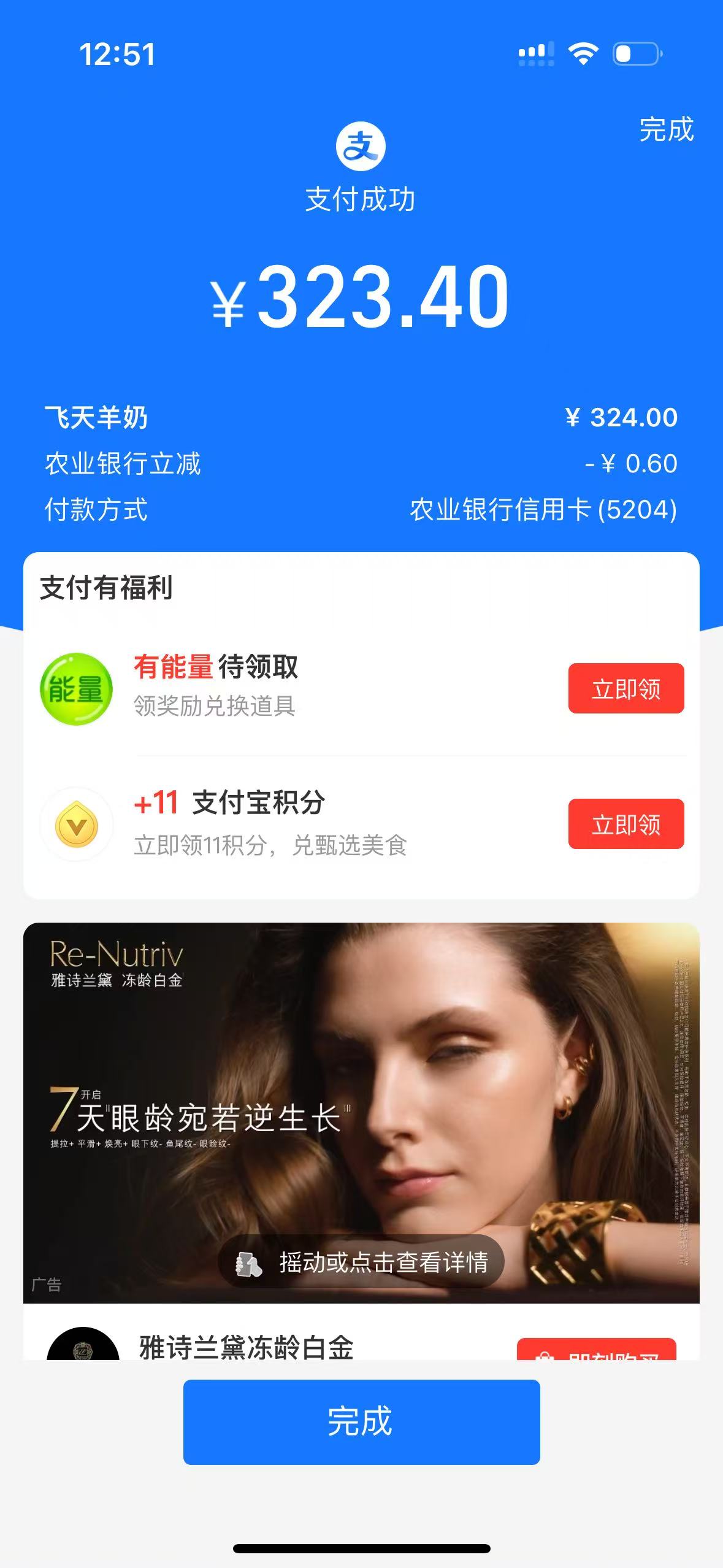
Task: Tap 摇动或点击查看详情 on the ad
Action: click(x=361, y=1262)
